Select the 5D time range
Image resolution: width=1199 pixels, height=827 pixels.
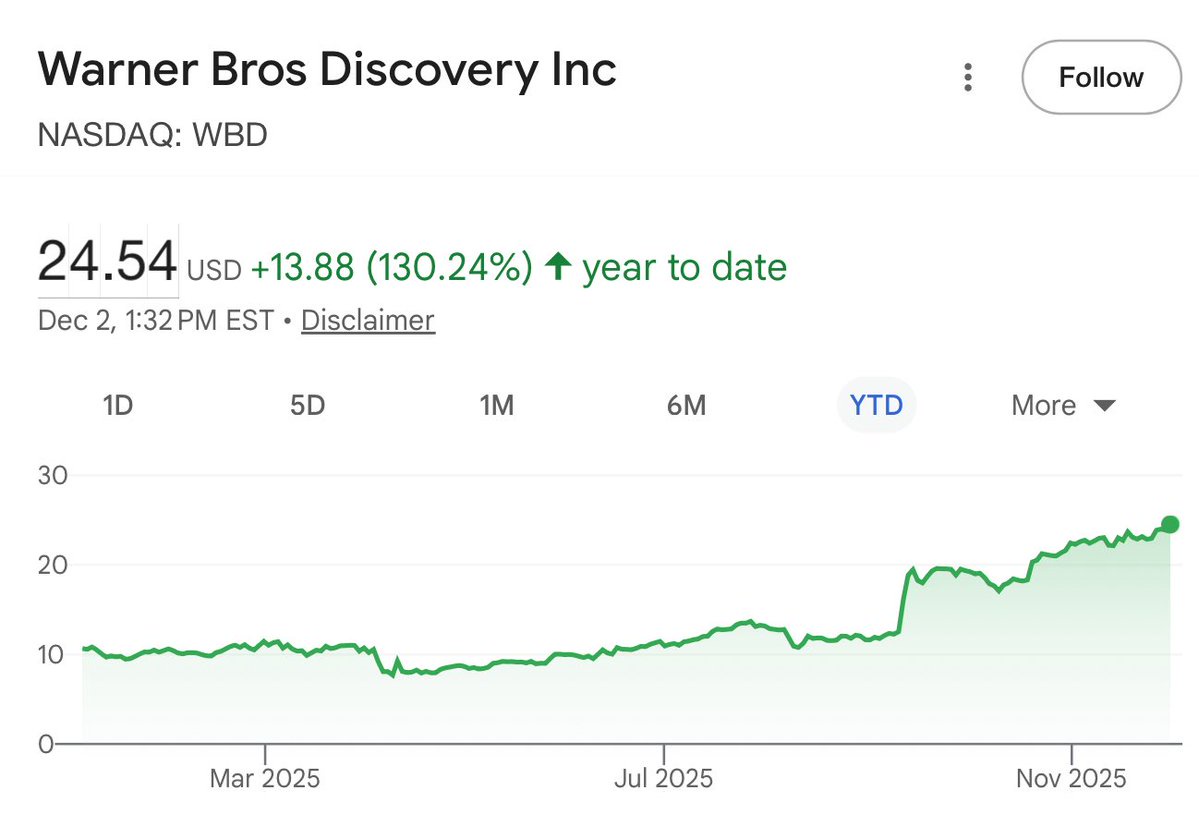[x=308, y=405]
